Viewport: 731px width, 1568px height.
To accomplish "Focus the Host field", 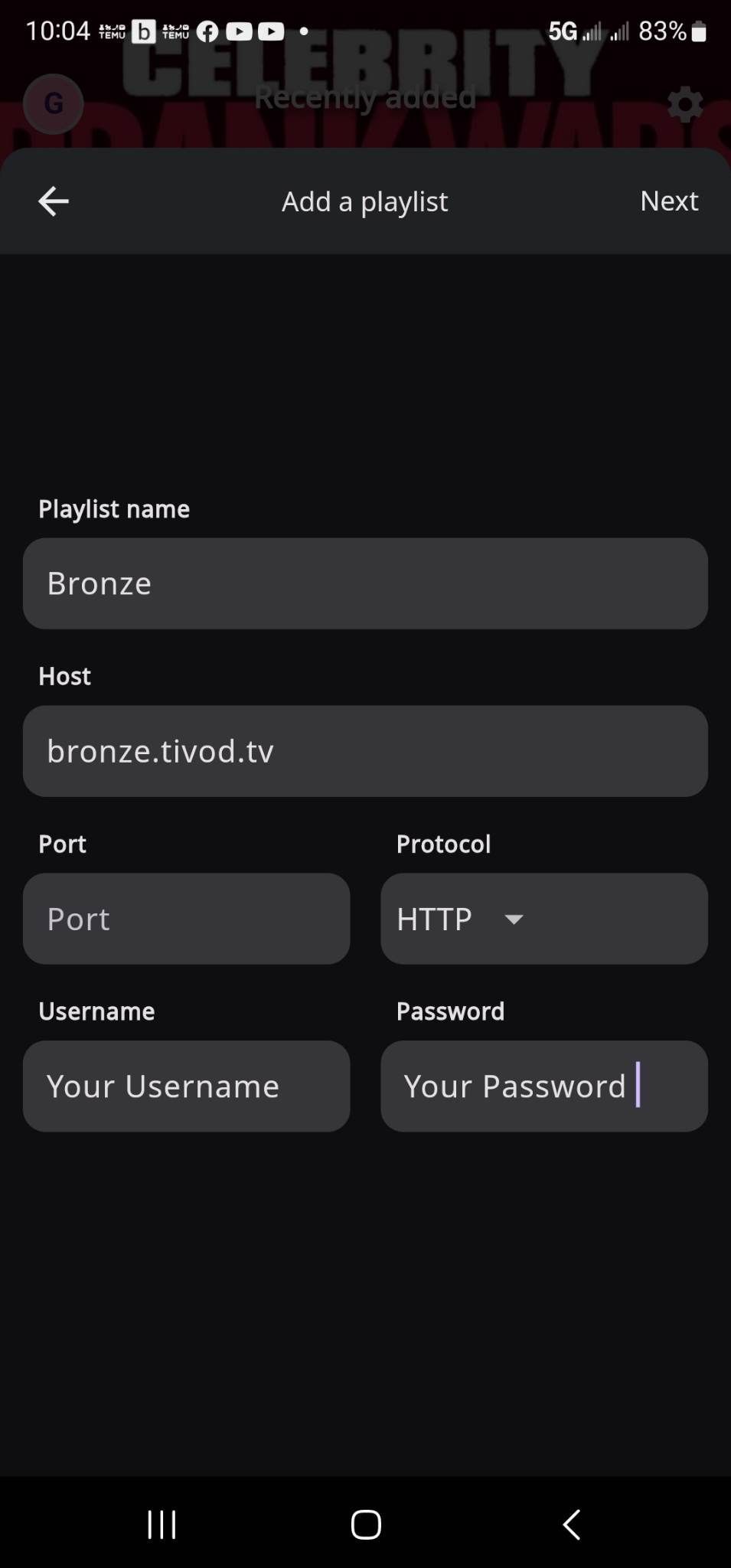I will pos(365,751).
